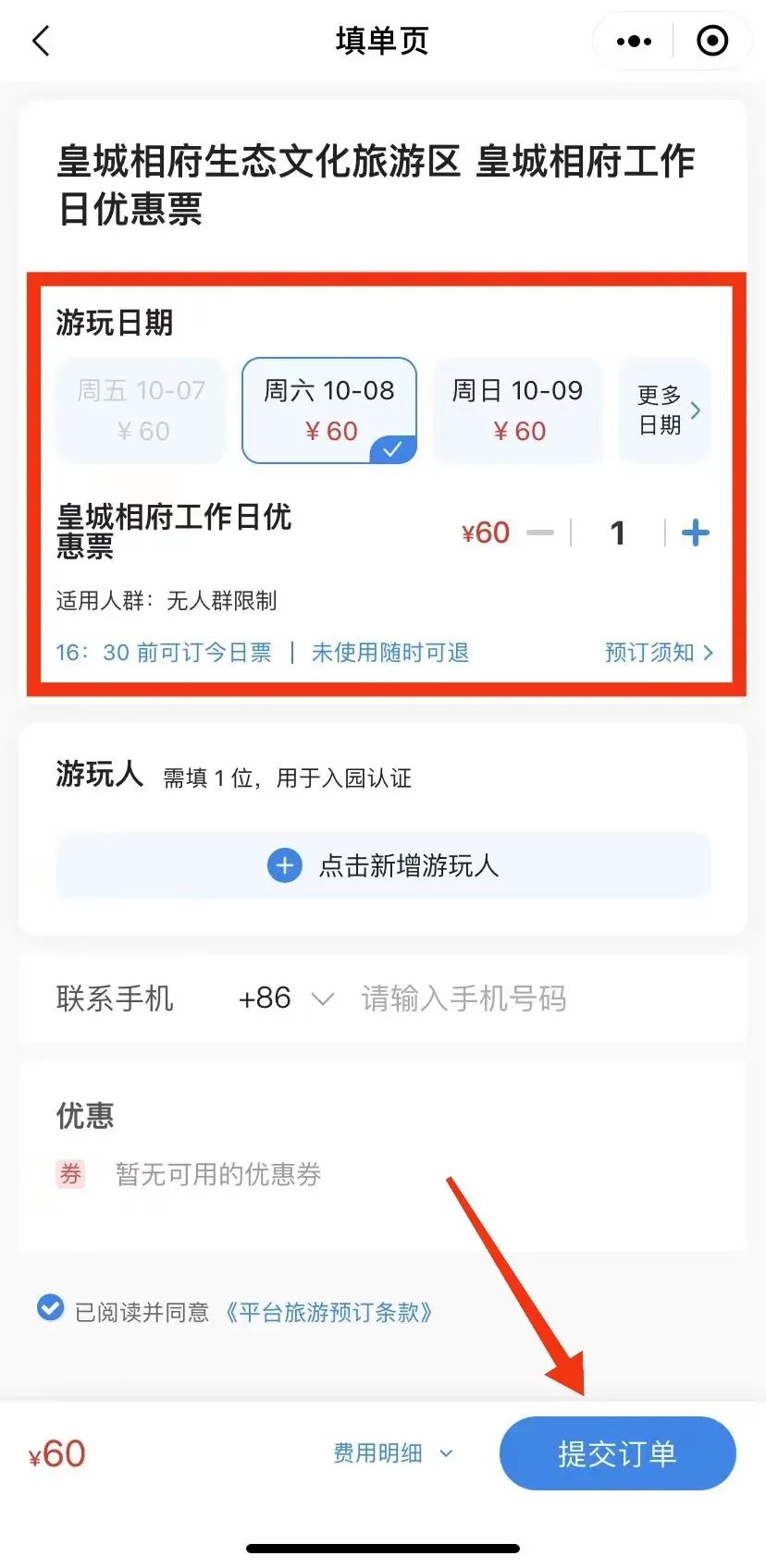Open 《平台旅游预订条款》 terms link
Viewport: 766px width, 1568px height.
pyautogui.click(x=328, y=1312)
